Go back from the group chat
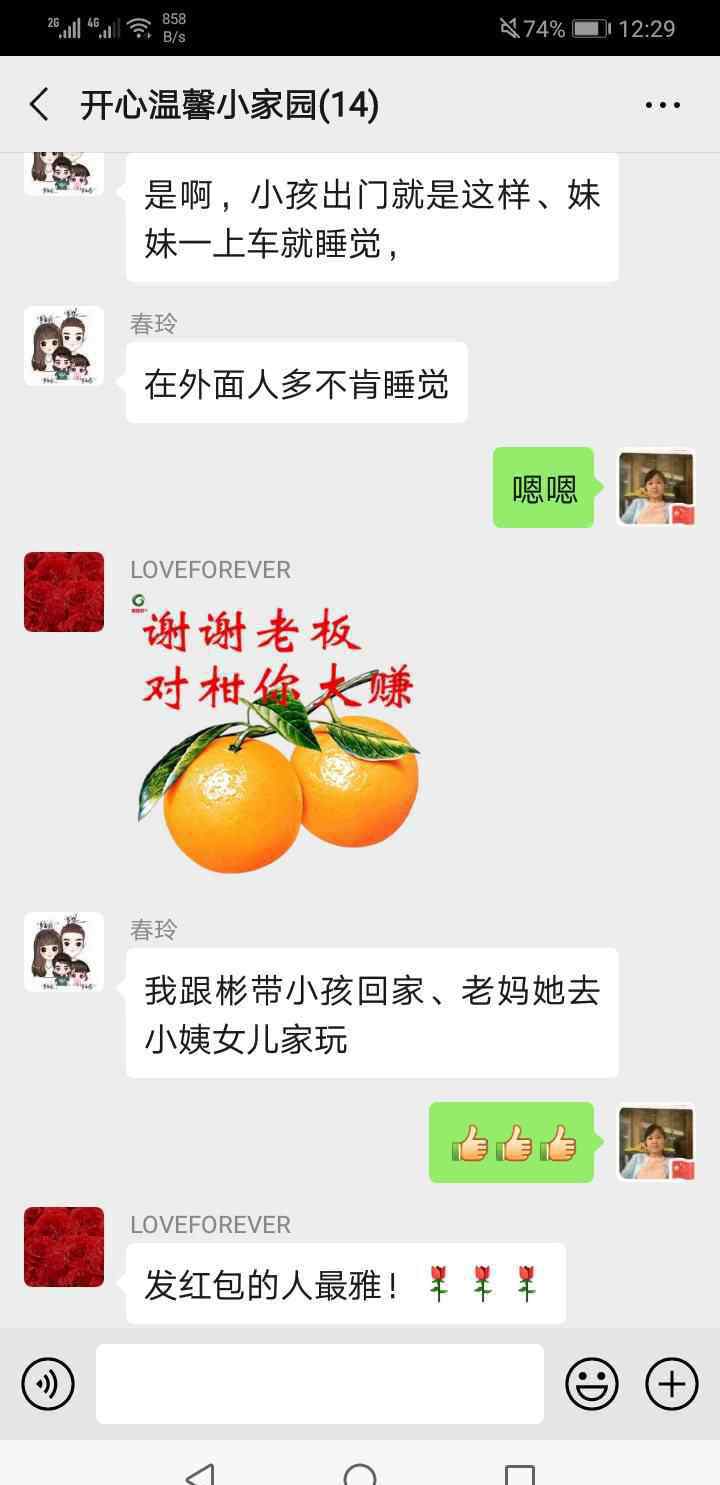The width and height of the screenshot is (720, 1485). pos(39,105)
